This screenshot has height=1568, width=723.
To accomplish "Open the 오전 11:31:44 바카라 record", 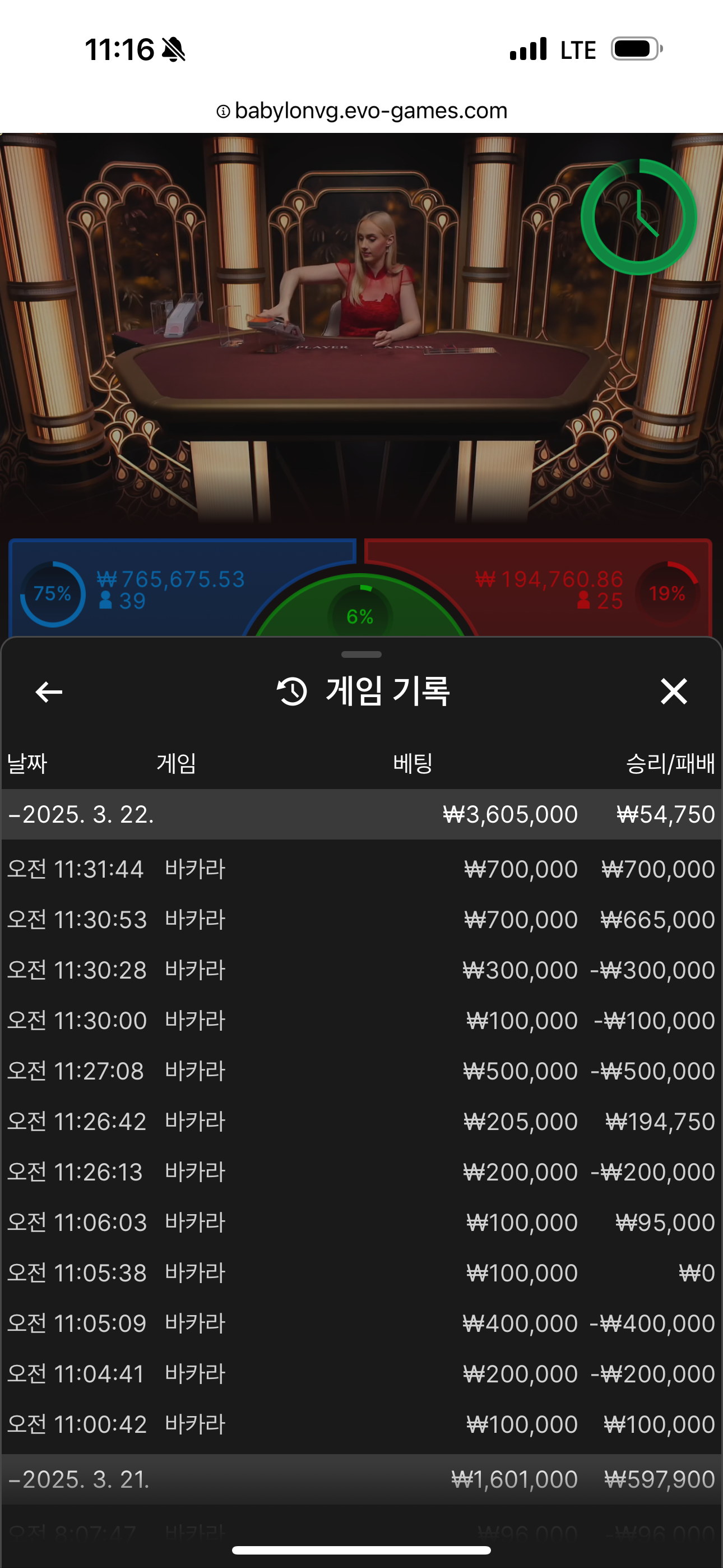I will (360, 869).
